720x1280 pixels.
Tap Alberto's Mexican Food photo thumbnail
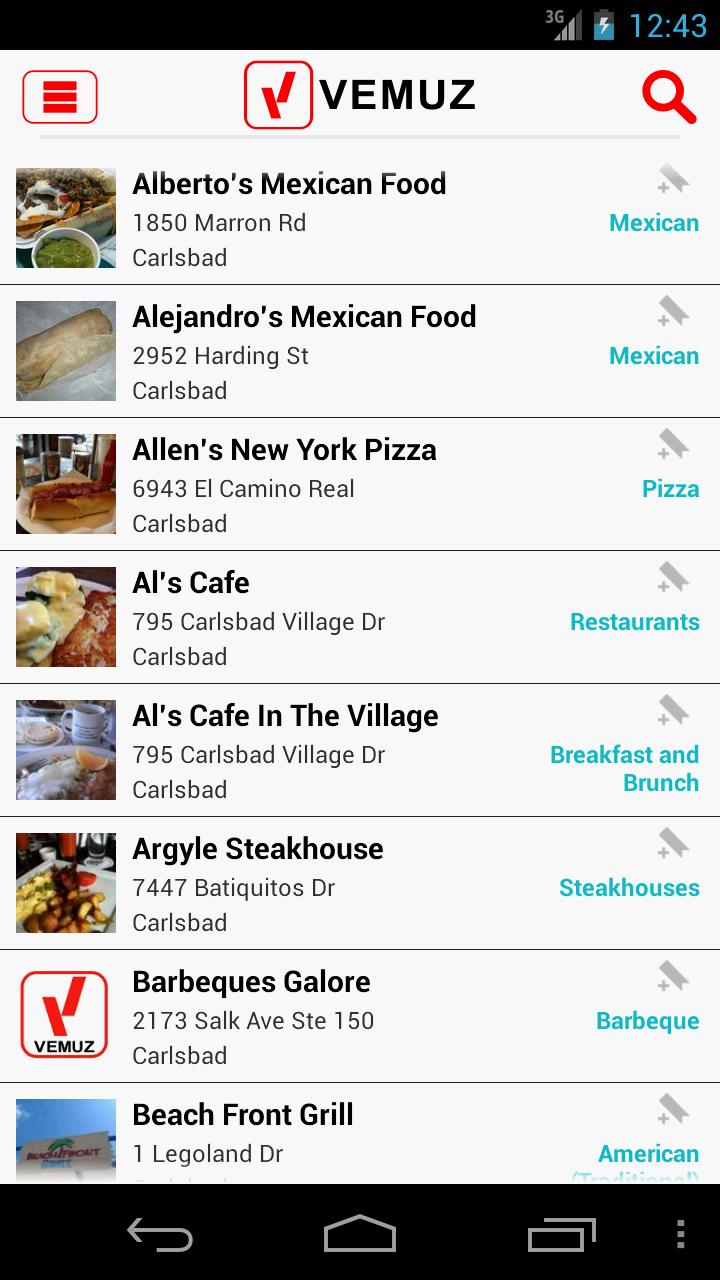coord(65,218)
